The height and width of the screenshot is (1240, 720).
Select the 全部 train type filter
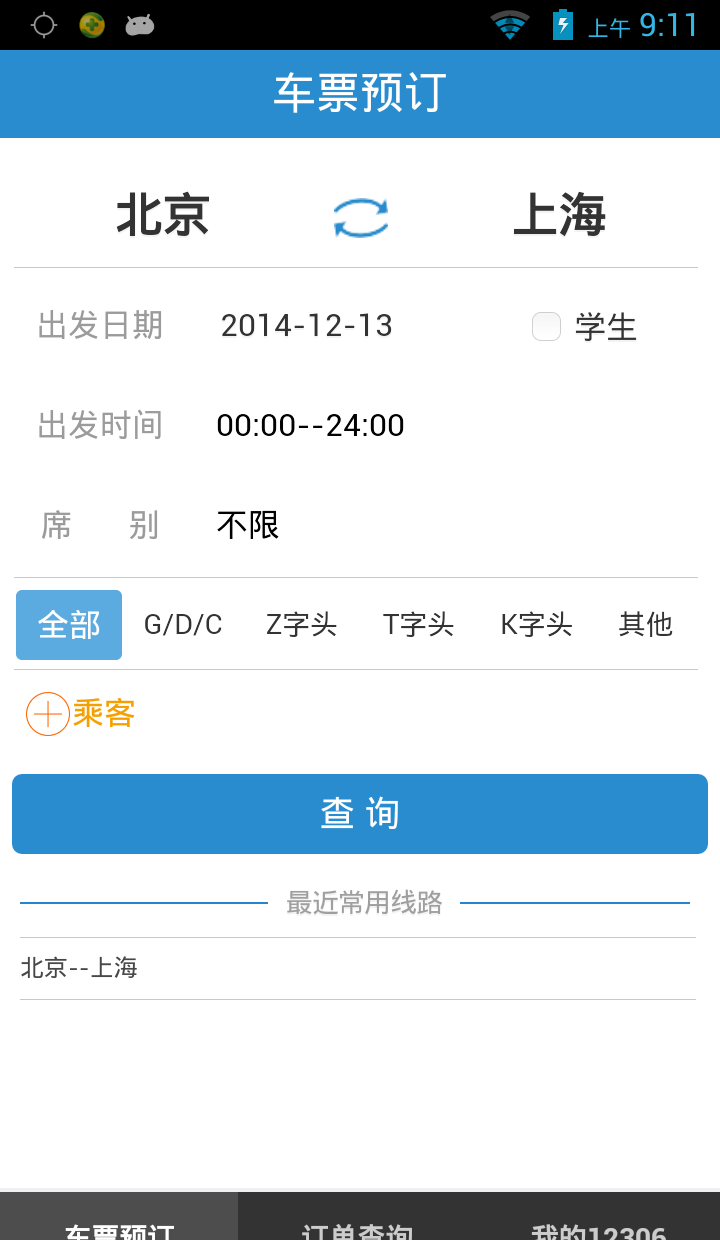click(68, 624)
